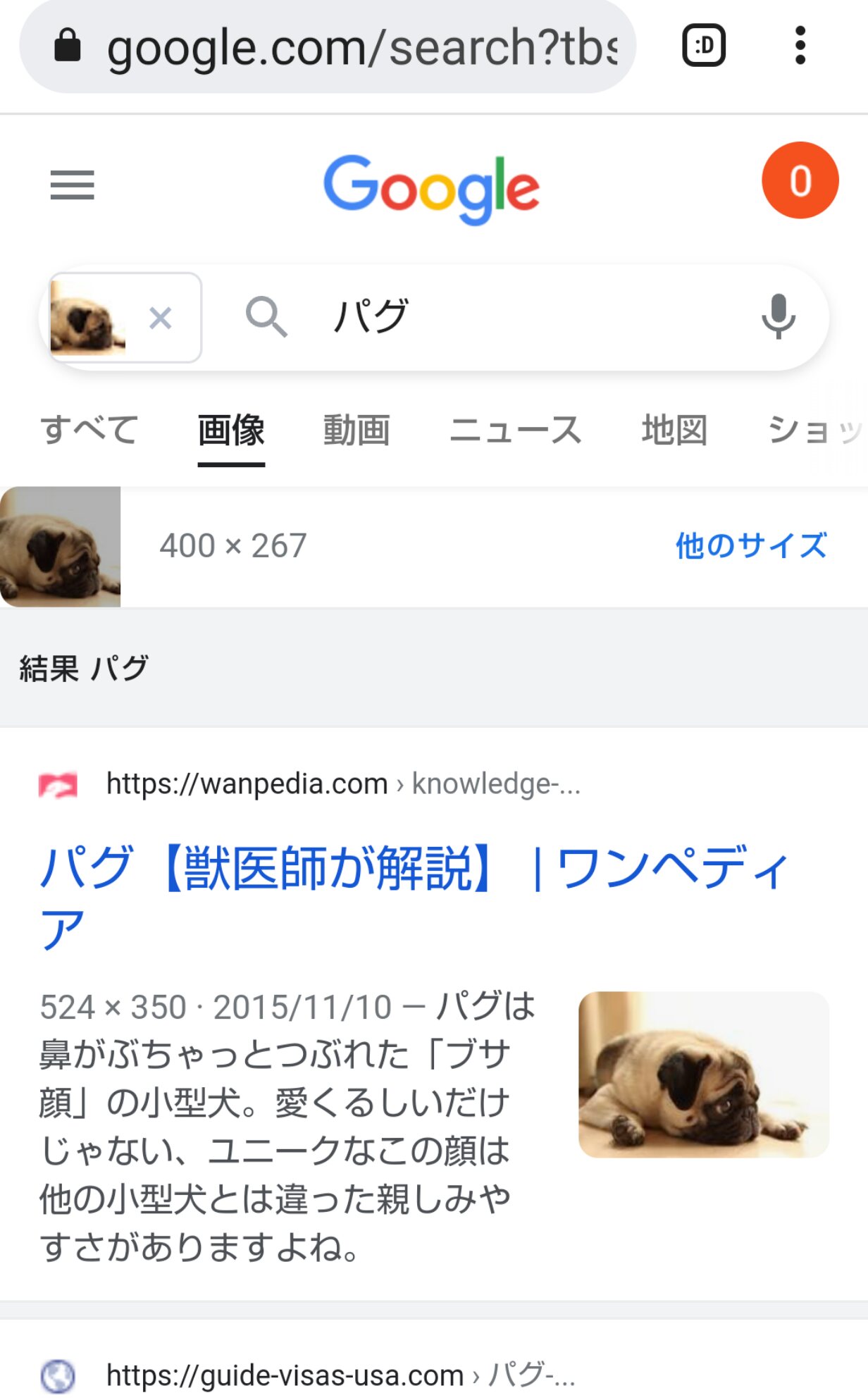Remove the pug image from search
Viewport: 868px width, 1400px height.
pos(161,318)
